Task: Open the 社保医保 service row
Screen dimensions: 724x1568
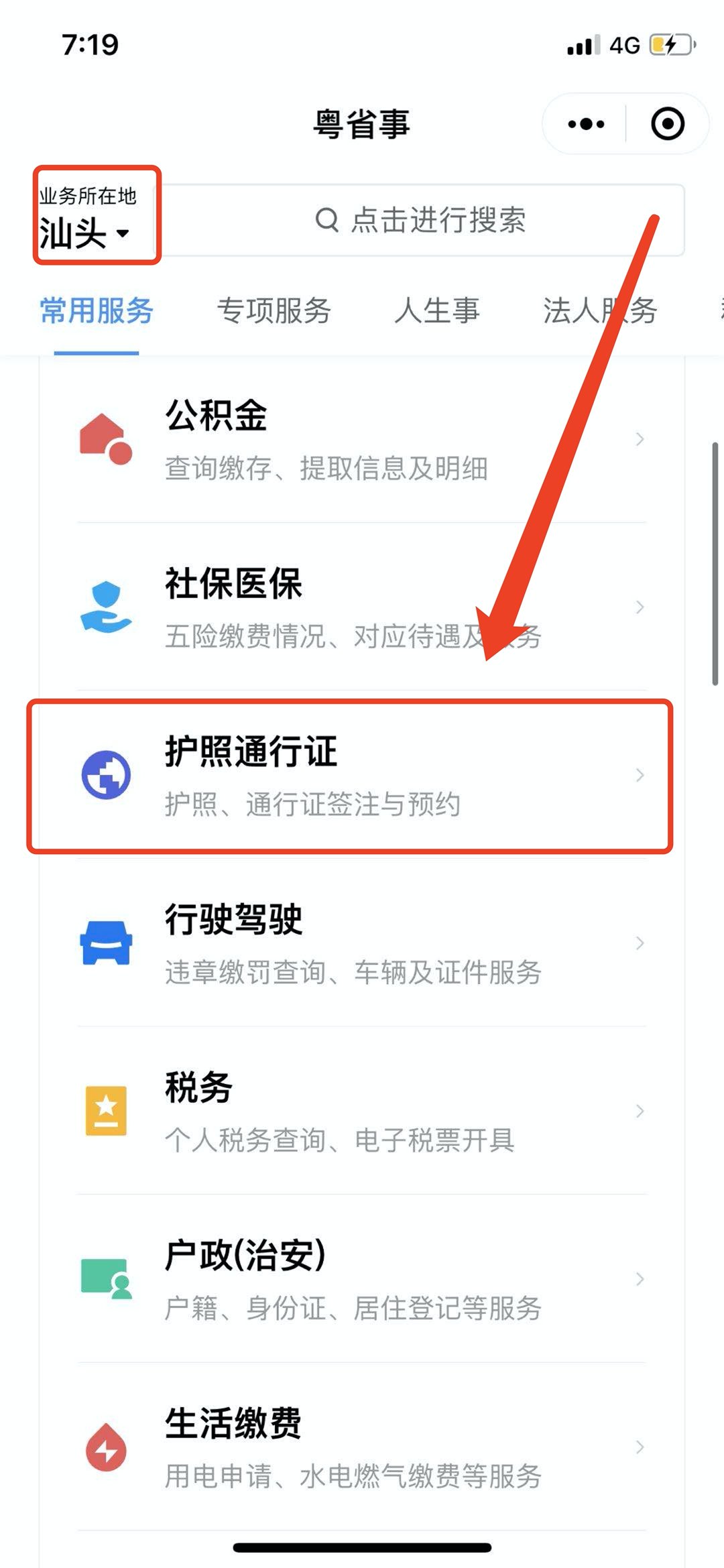Action: tap(362, 607)
